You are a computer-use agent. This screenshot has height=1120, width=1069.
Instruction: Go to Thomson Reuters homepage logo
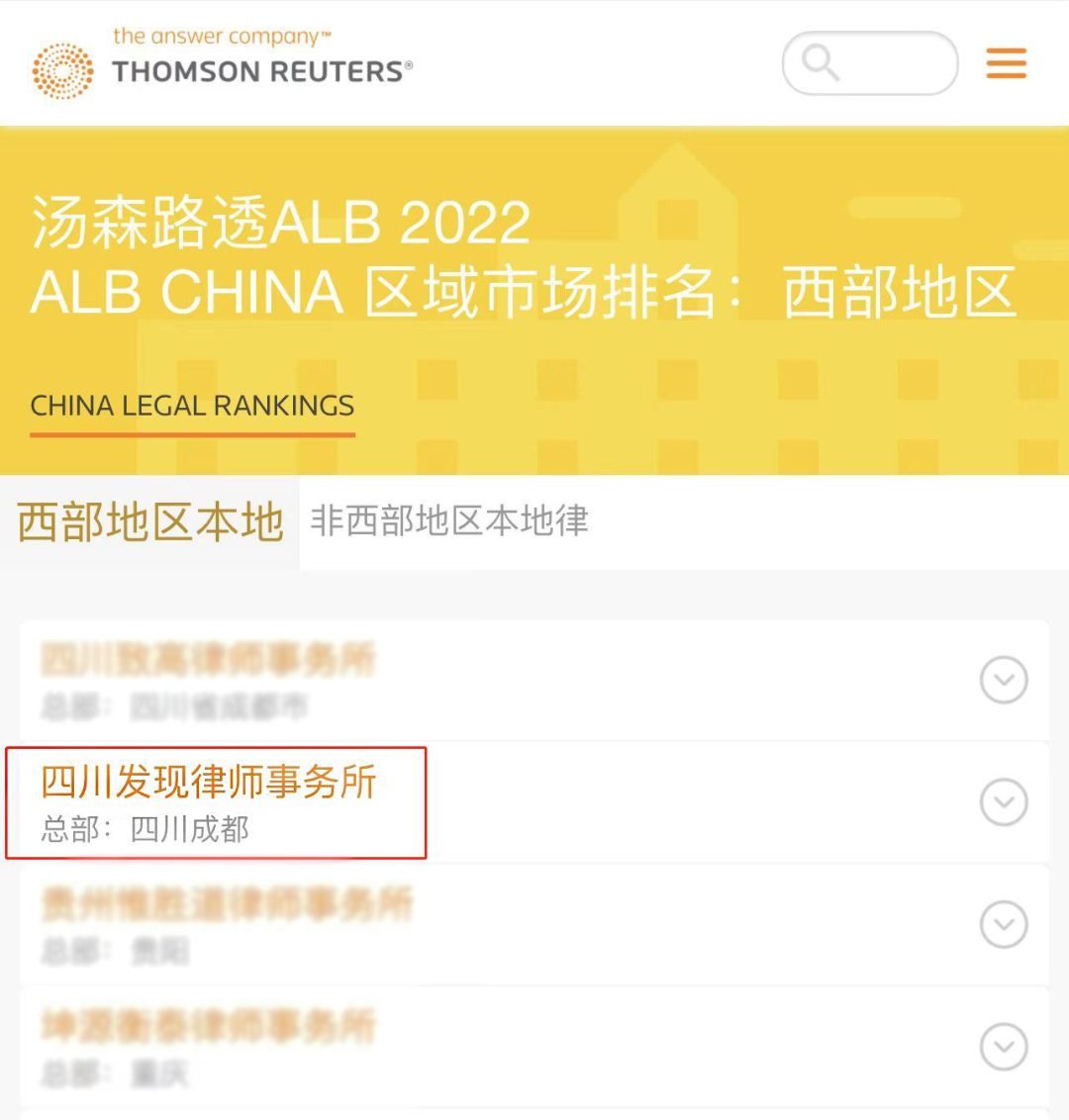222,64
